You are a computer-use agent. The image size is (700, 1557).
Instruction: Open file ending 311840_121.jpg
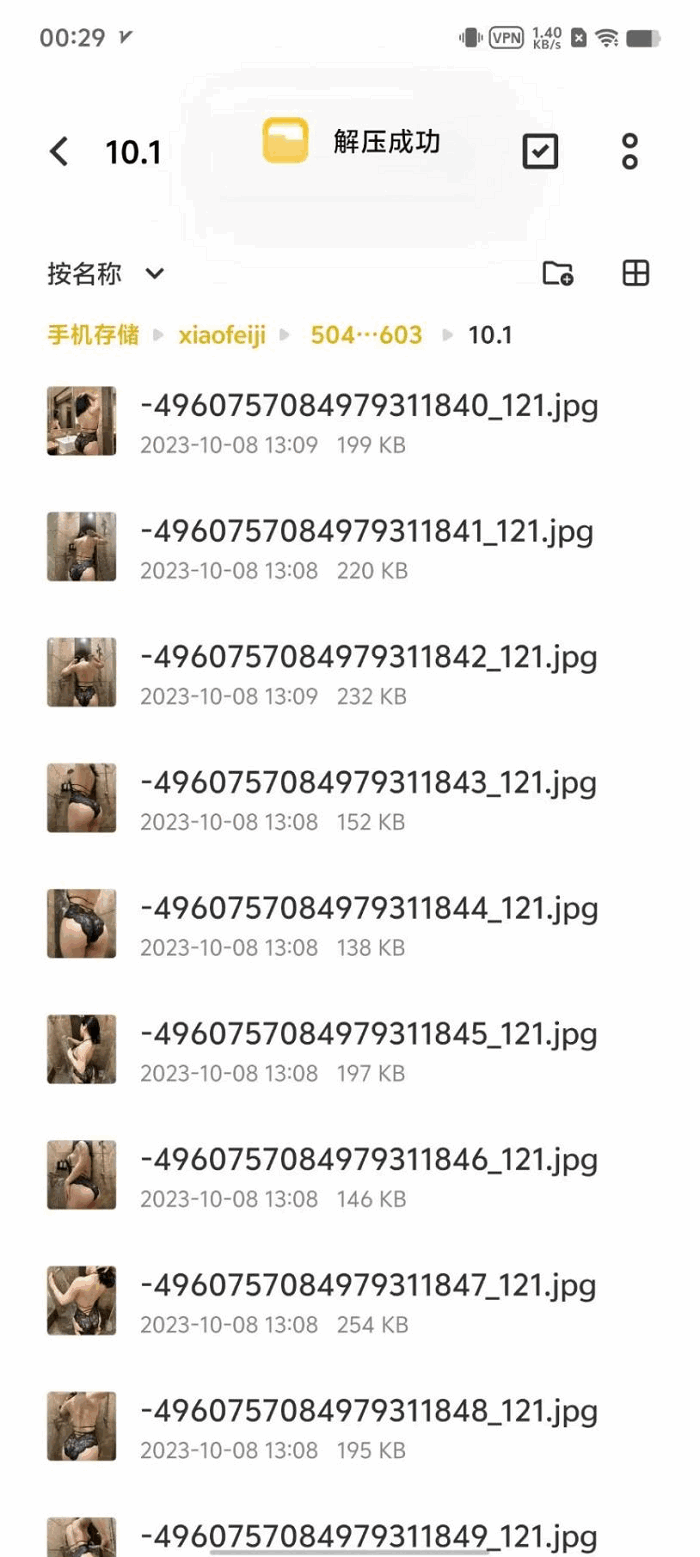pyautogui.click(x=369, y=406)
